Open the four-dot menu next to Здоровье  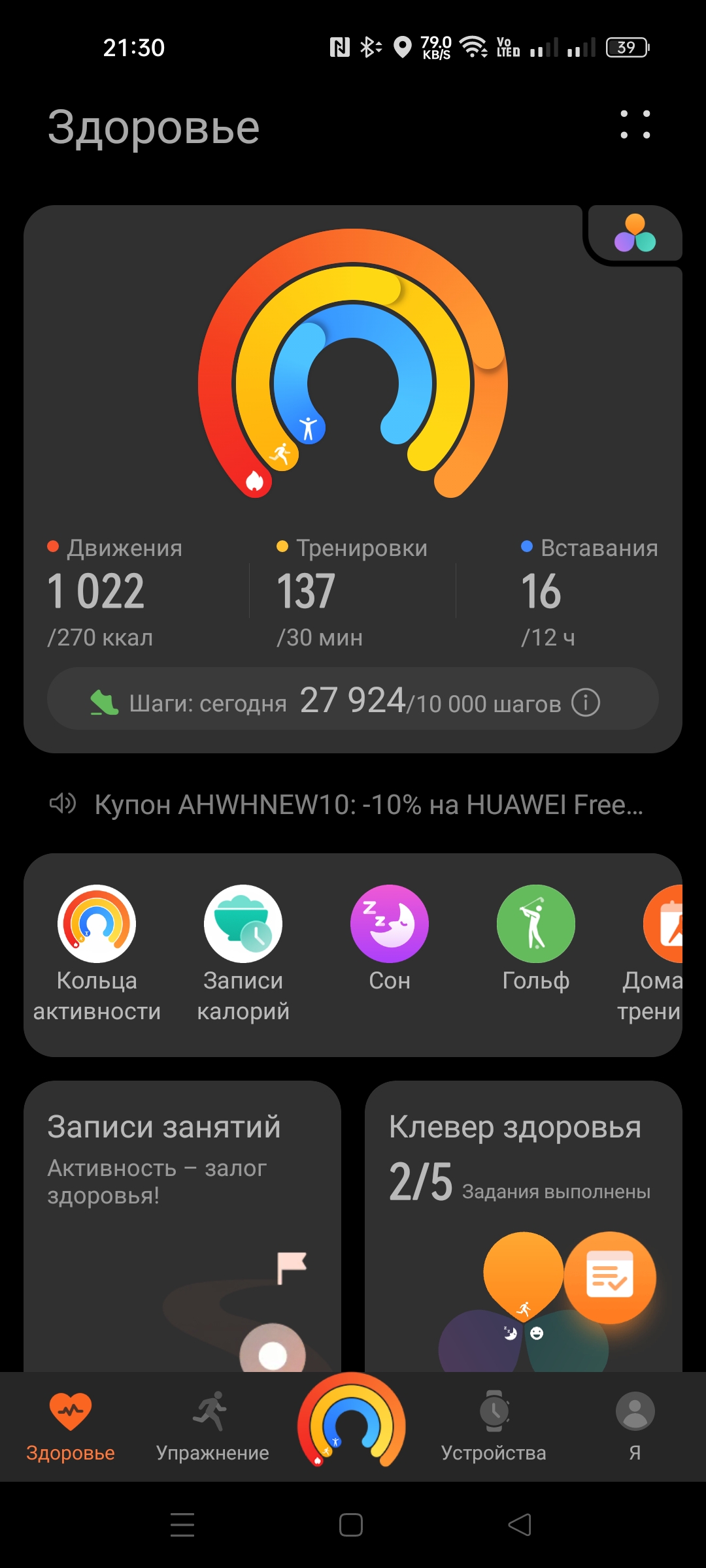(x=635, y=125)
